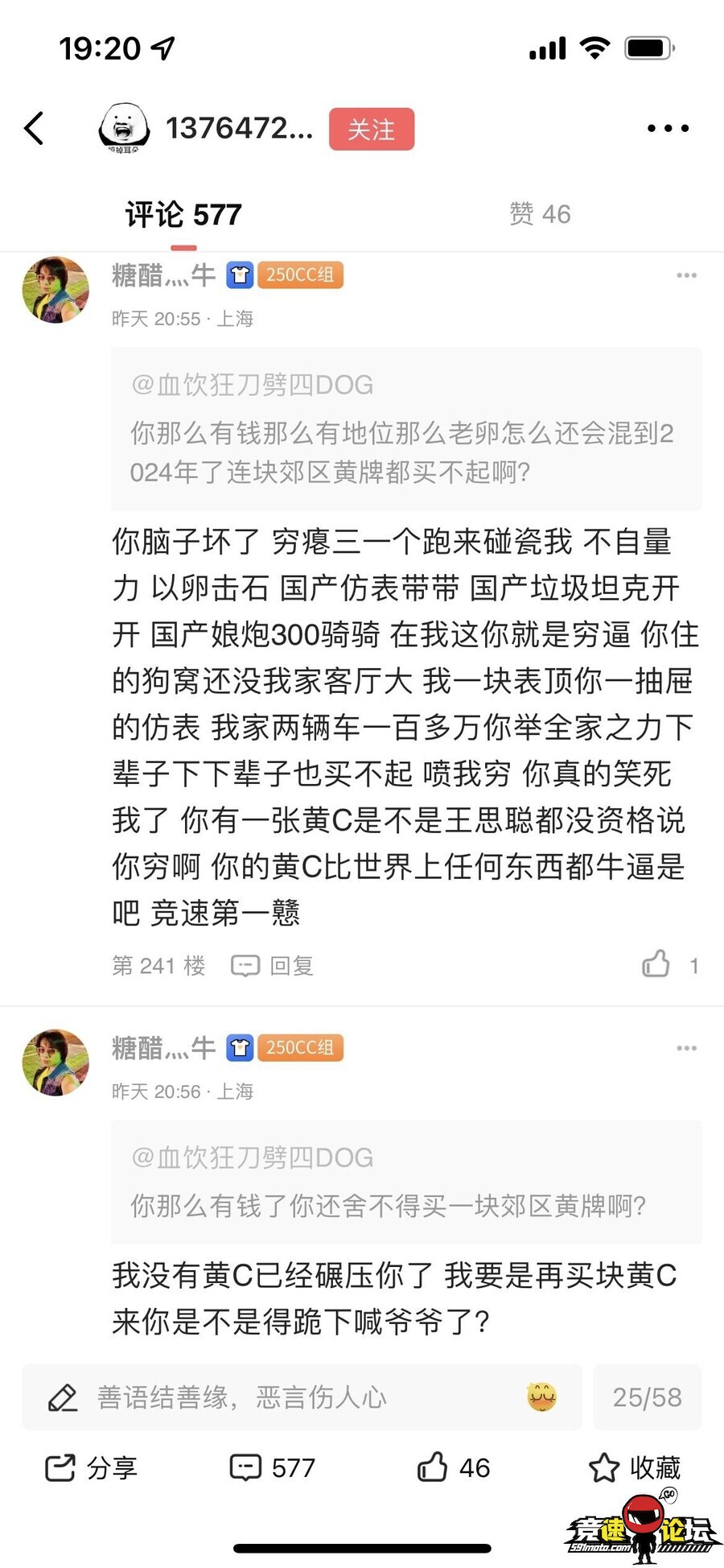Image resolution: width=724 pixels, height=1568 pixels.
Task: Open more options on the 20:55 comment
Action: 686,275
